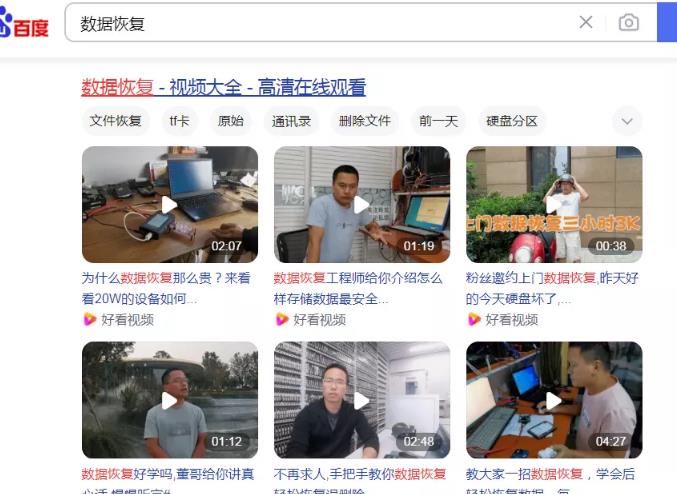677x494 pixels.
Task: Expand more filter chips with the chevron
Action: pos(627,121)
